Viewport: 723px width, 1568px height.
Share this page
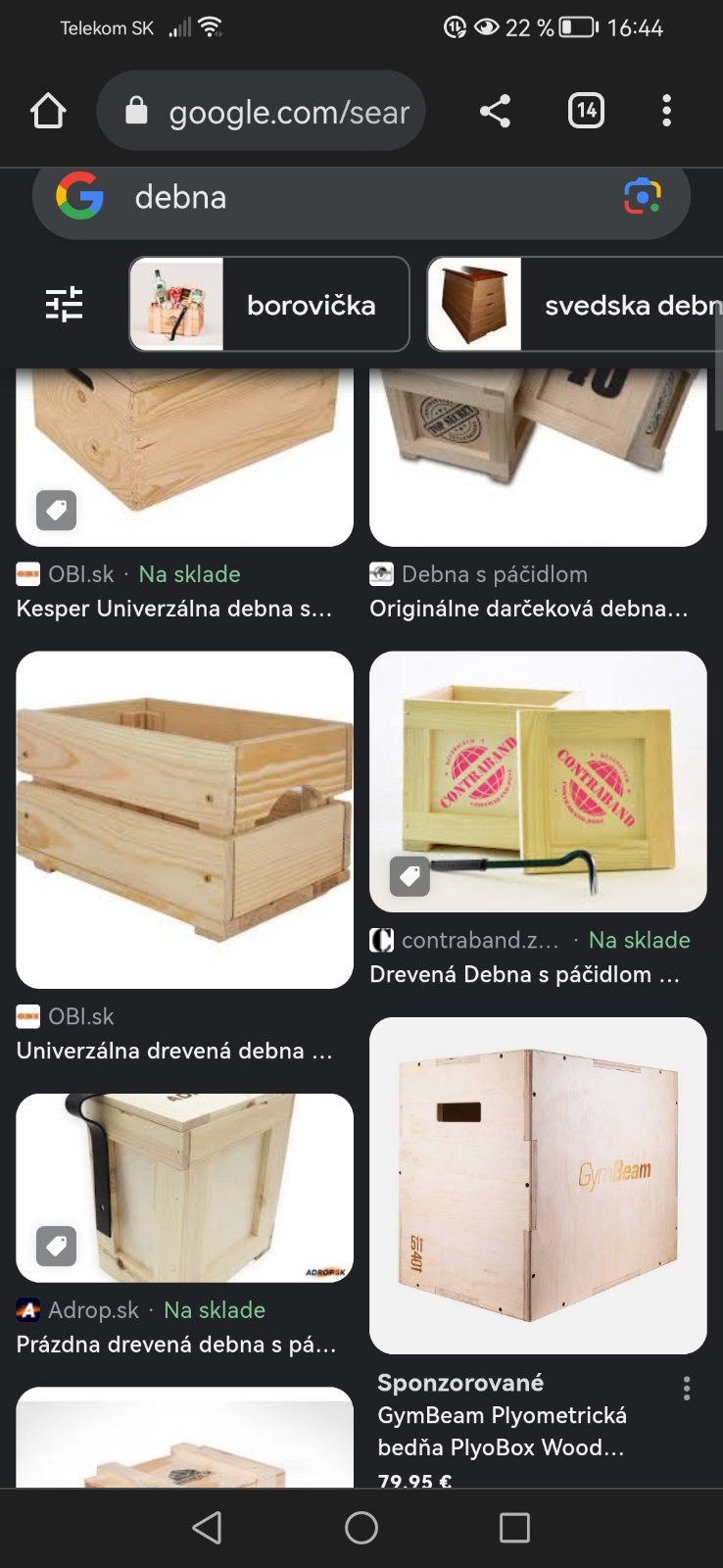tap(495, 111)
